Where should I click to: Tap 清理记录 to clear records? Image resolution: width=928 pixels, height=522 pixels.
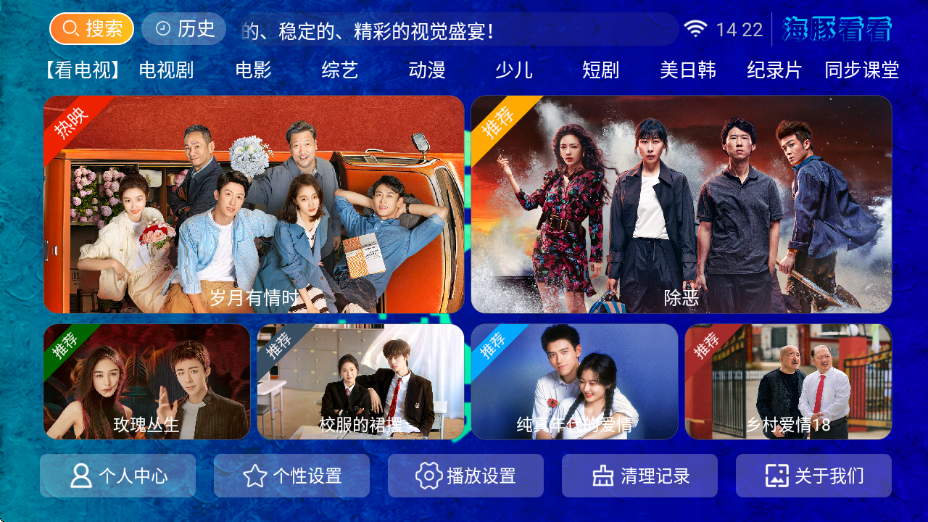640,476
